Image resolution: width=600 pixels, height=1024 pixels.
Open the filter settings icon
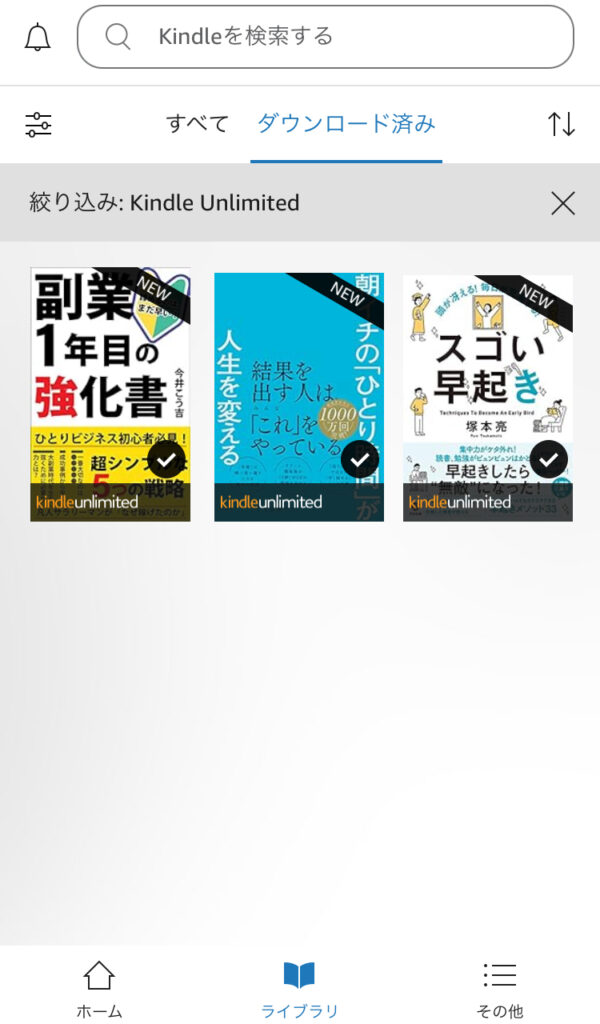click(38, 125)
